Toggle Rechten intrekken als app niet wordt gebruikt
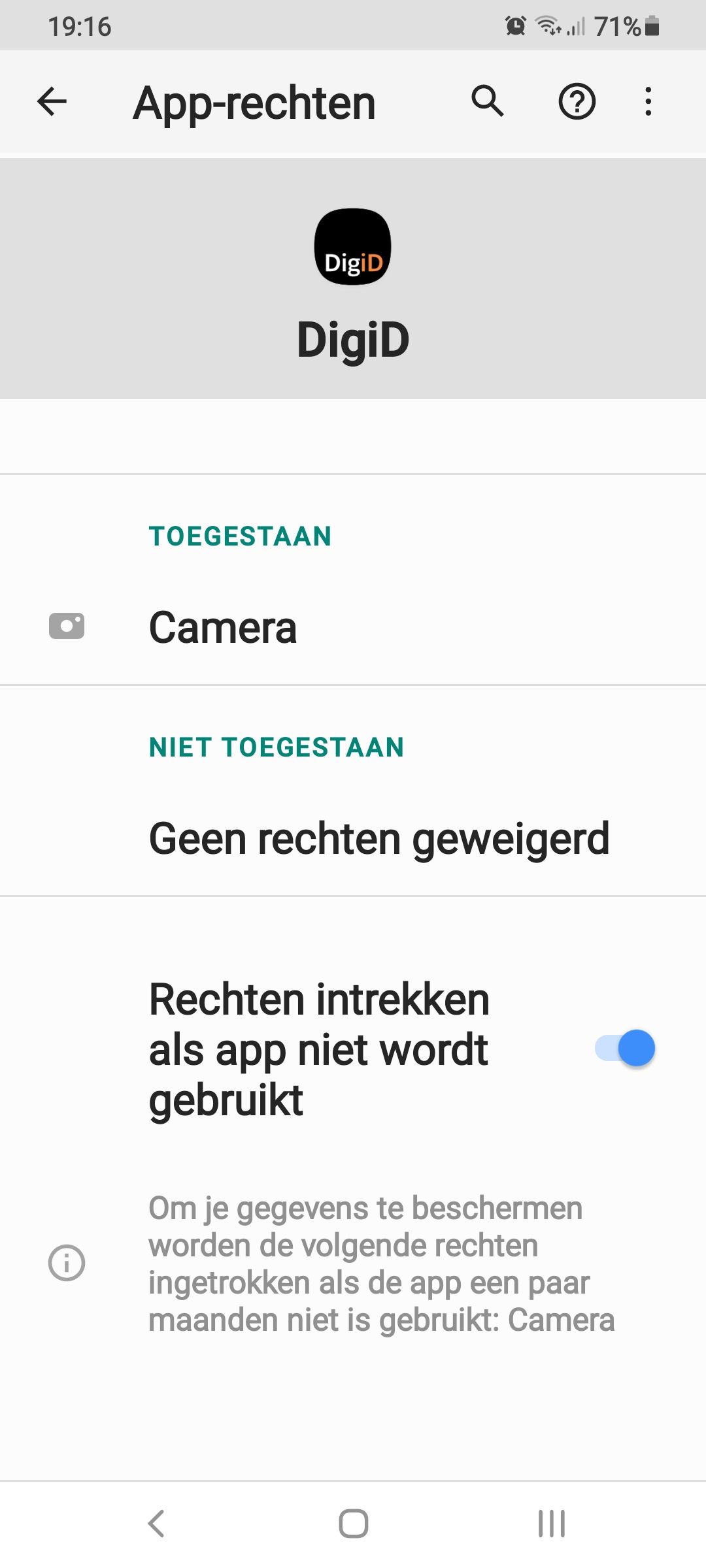Viewport: 706px width, 1568px height. (624, 1049)
